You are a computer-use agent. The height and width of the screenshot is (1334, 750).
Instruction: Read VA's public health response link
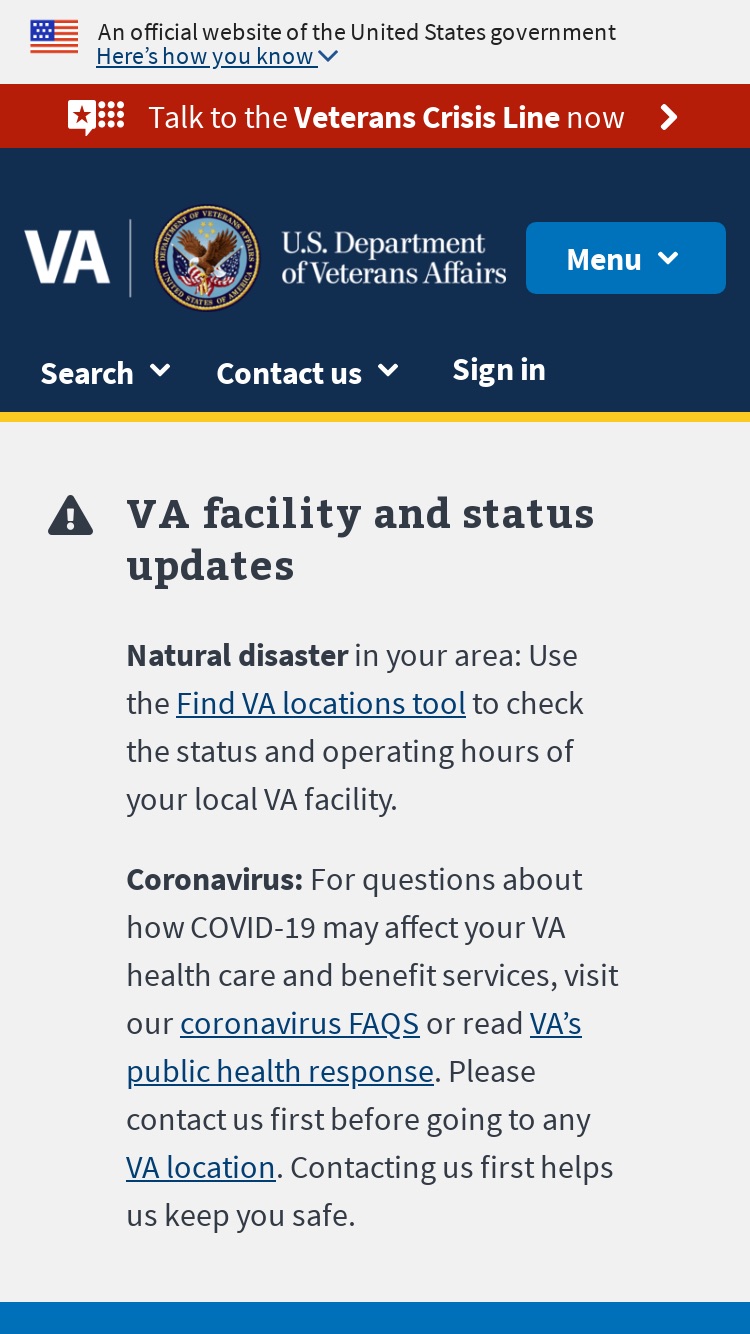point(354,1047)
